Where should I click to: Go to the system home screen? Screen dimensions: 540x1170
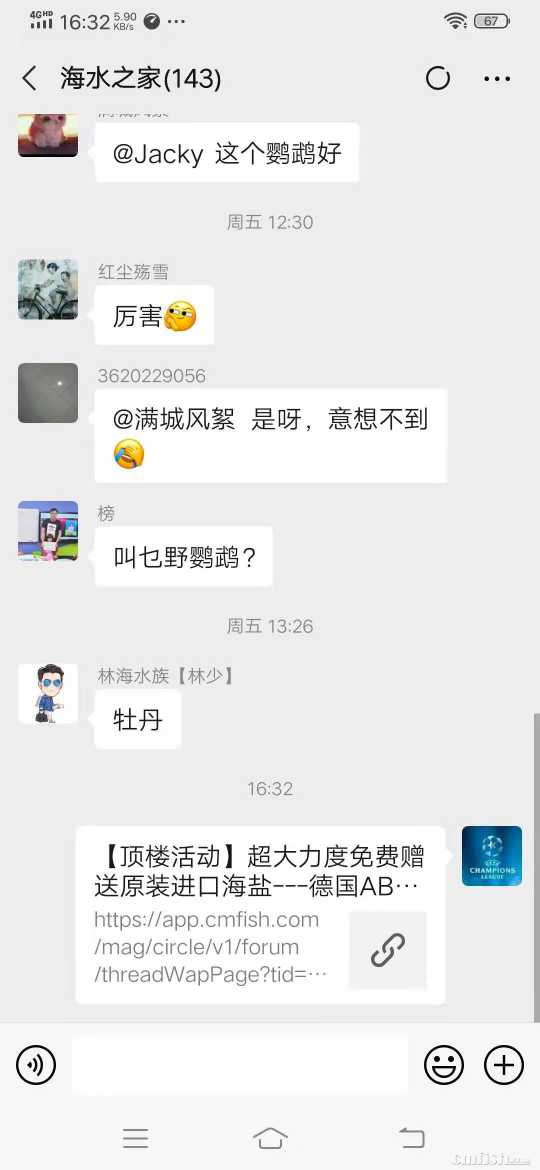(270, 1138)
